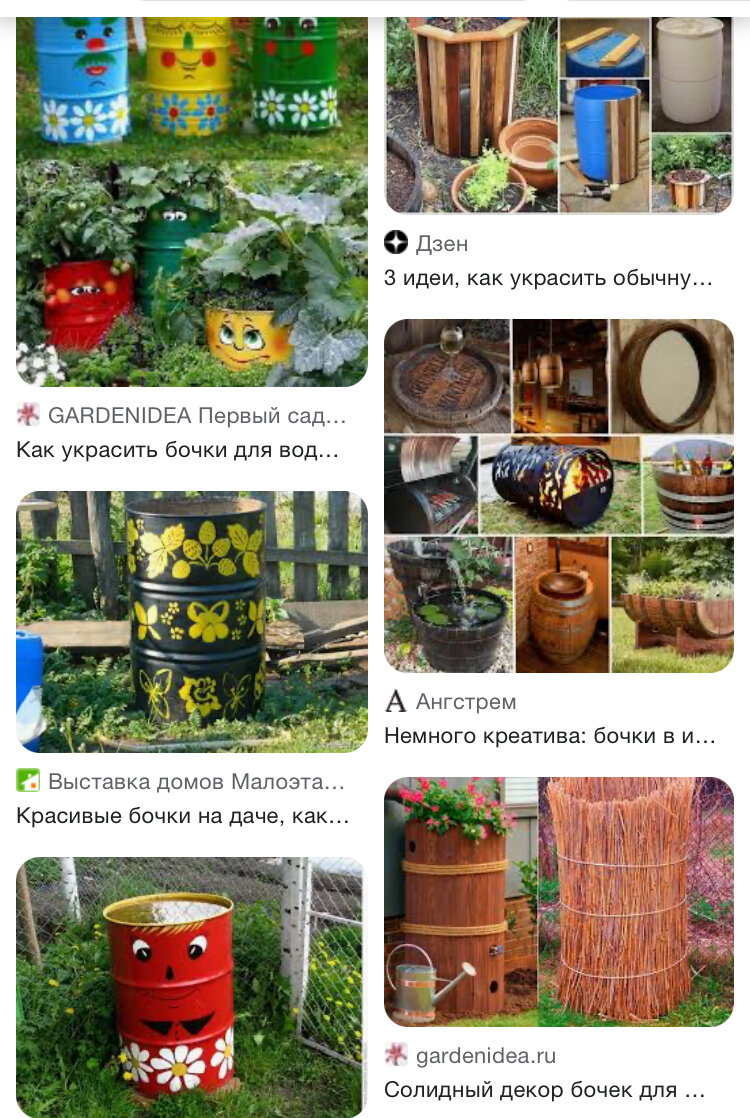Image resolution: width=750 pixels, height=1118 pixels.
Task: Open the gardenidea.ru source link
Action: (x=471, y=1056)
